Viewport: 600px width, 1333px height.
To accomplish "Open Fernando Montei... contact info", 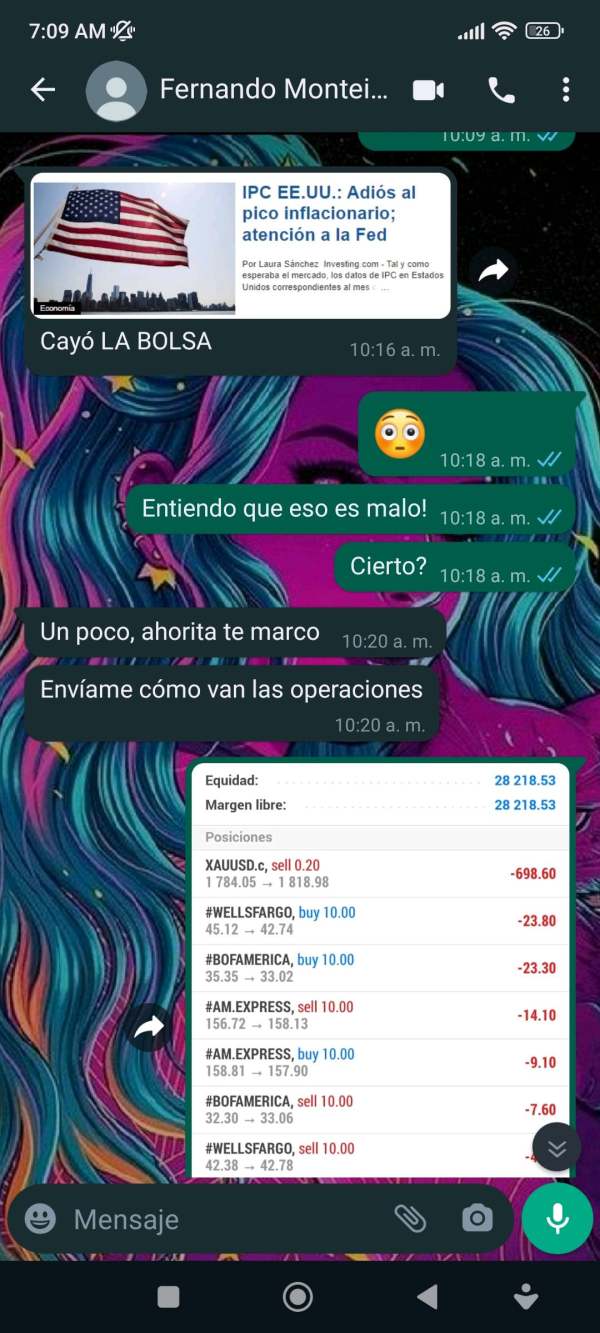I will pyautogui.click(x=274, y=90).
